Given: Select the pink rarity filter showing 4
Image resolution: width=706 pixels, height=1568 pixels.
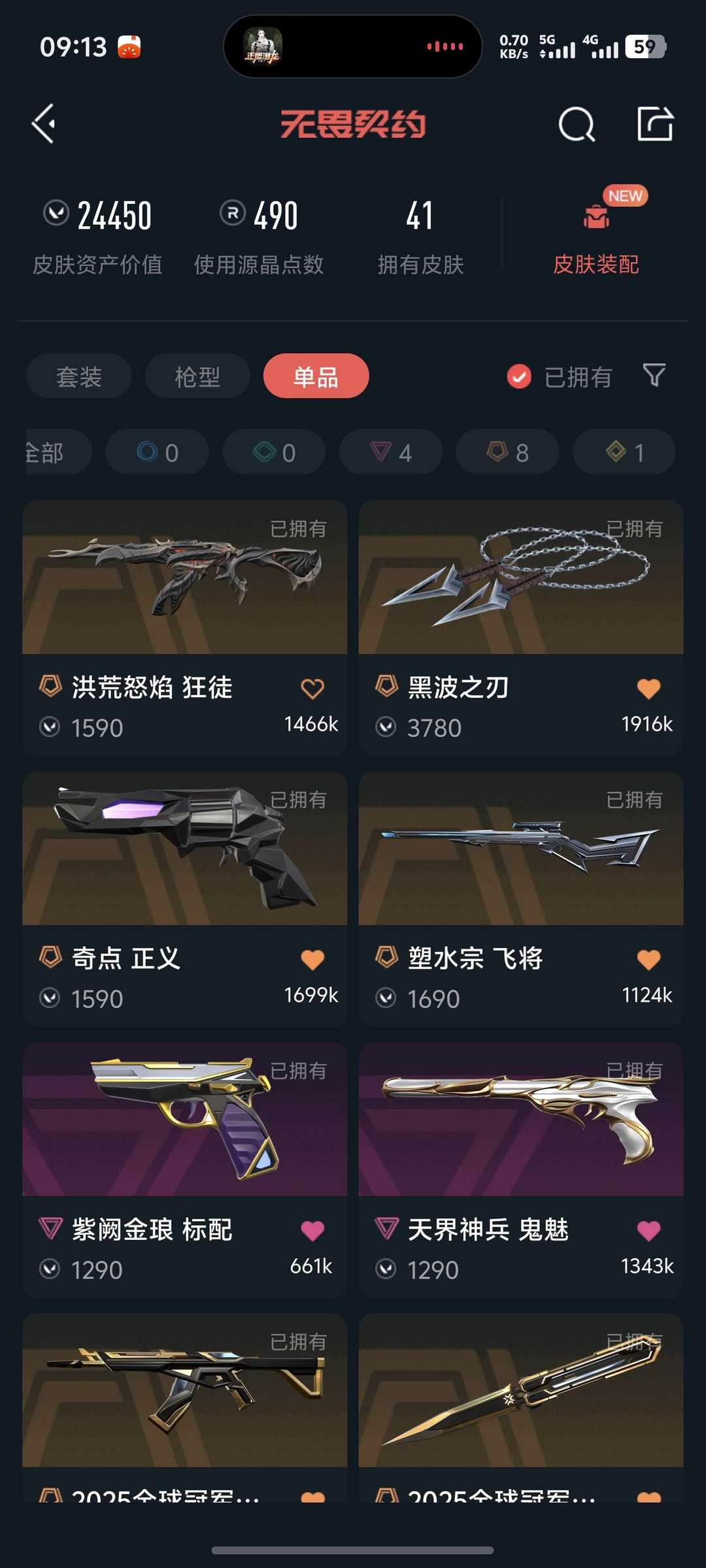Looking at the screenshot, I should coord(390,451).
